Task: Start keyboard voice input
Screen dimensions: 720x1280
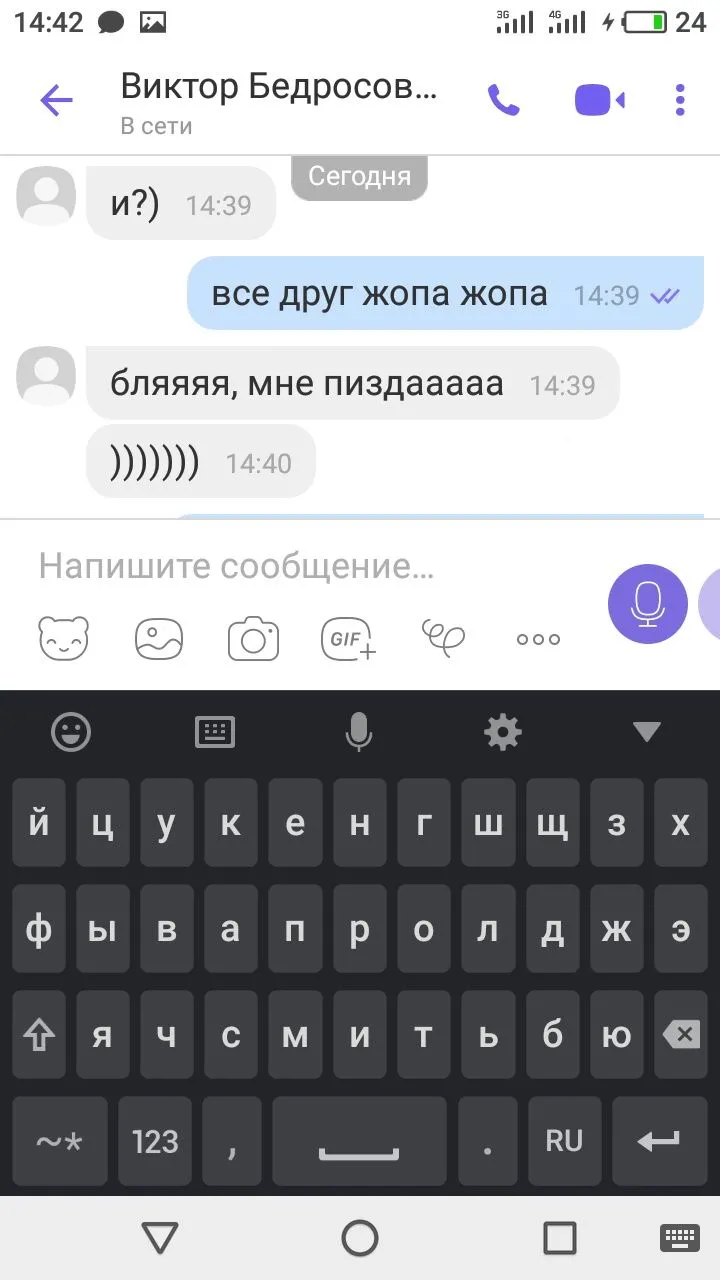Action: point(358,732)
